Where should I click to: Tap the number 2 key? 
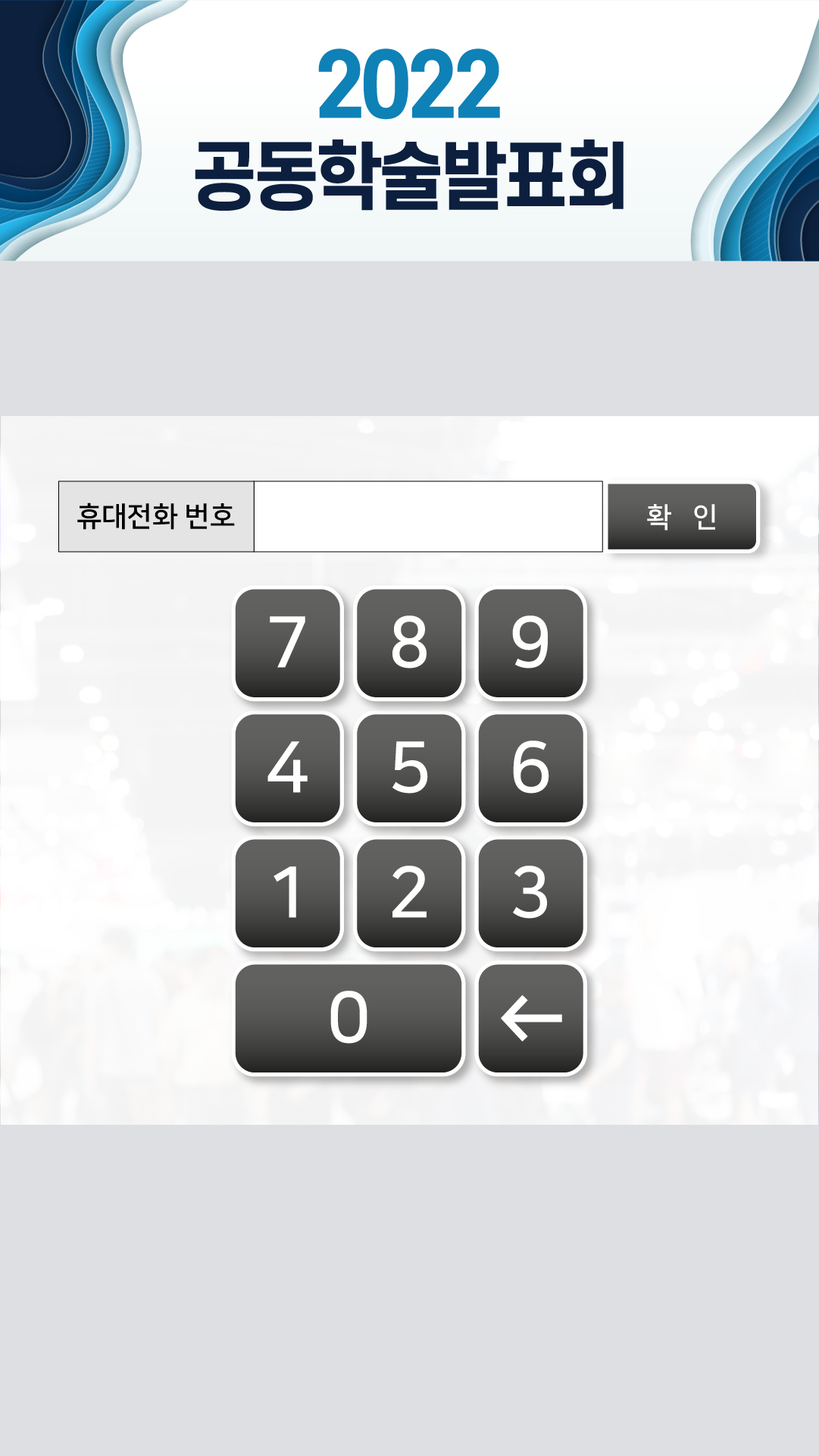pyautogui.click(x=409, y=893)
